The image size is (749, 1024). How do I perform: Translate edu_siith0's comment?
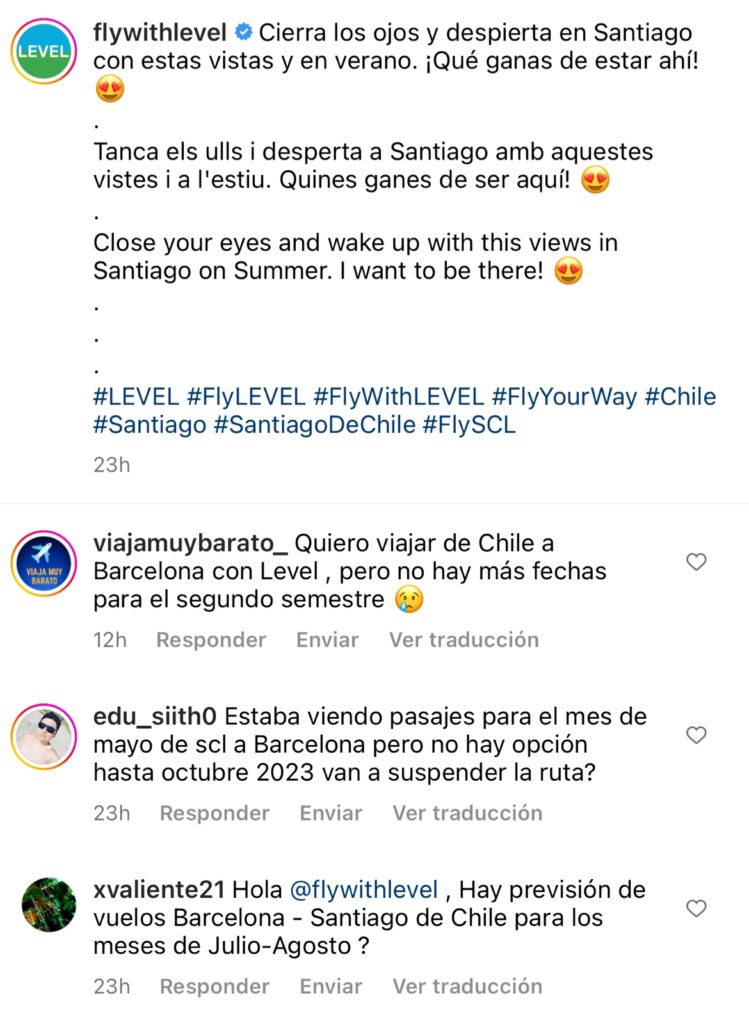coord(467,813)
